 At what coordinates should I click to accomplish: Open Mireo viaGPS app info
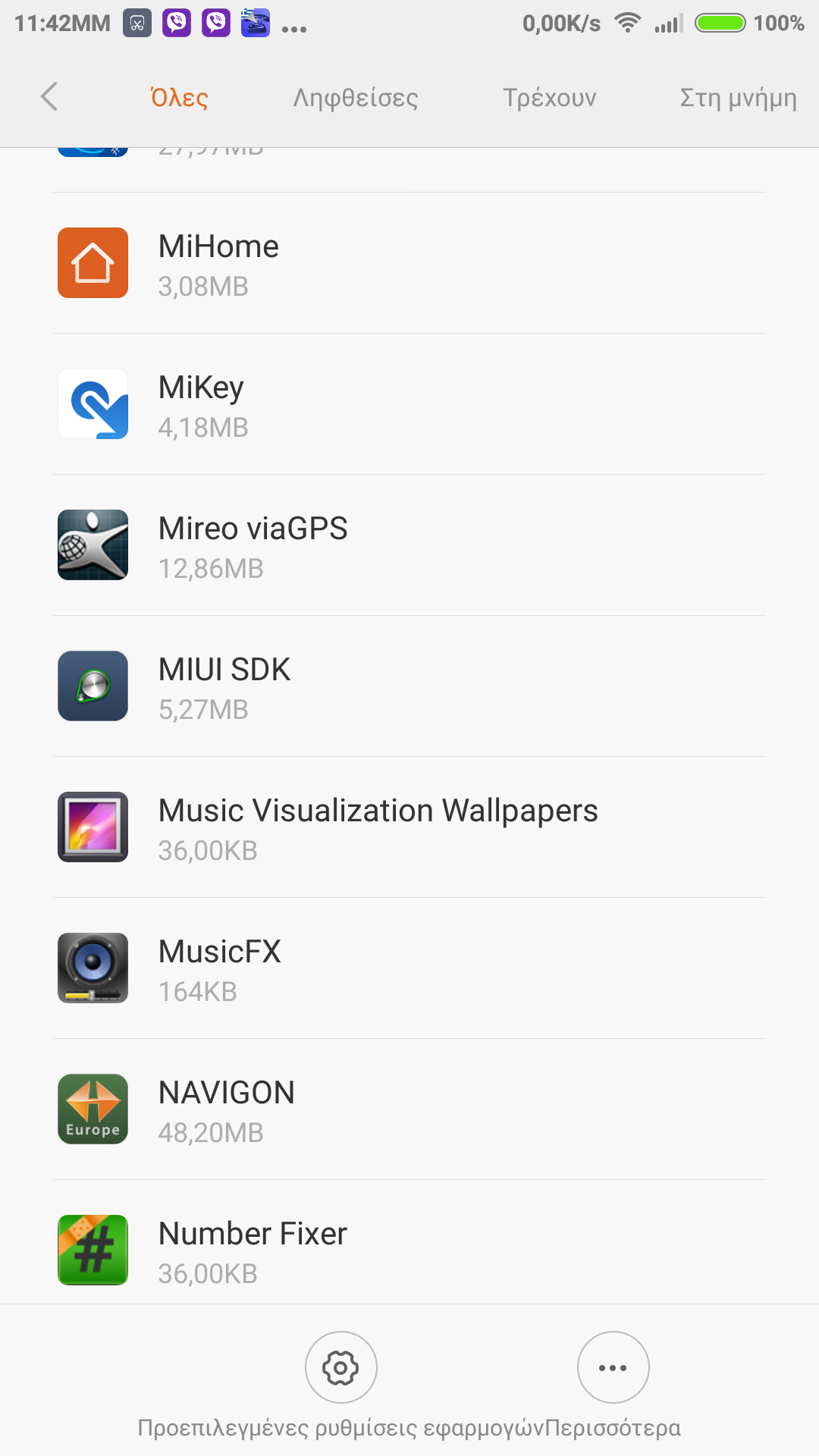[x=409, y=545]
